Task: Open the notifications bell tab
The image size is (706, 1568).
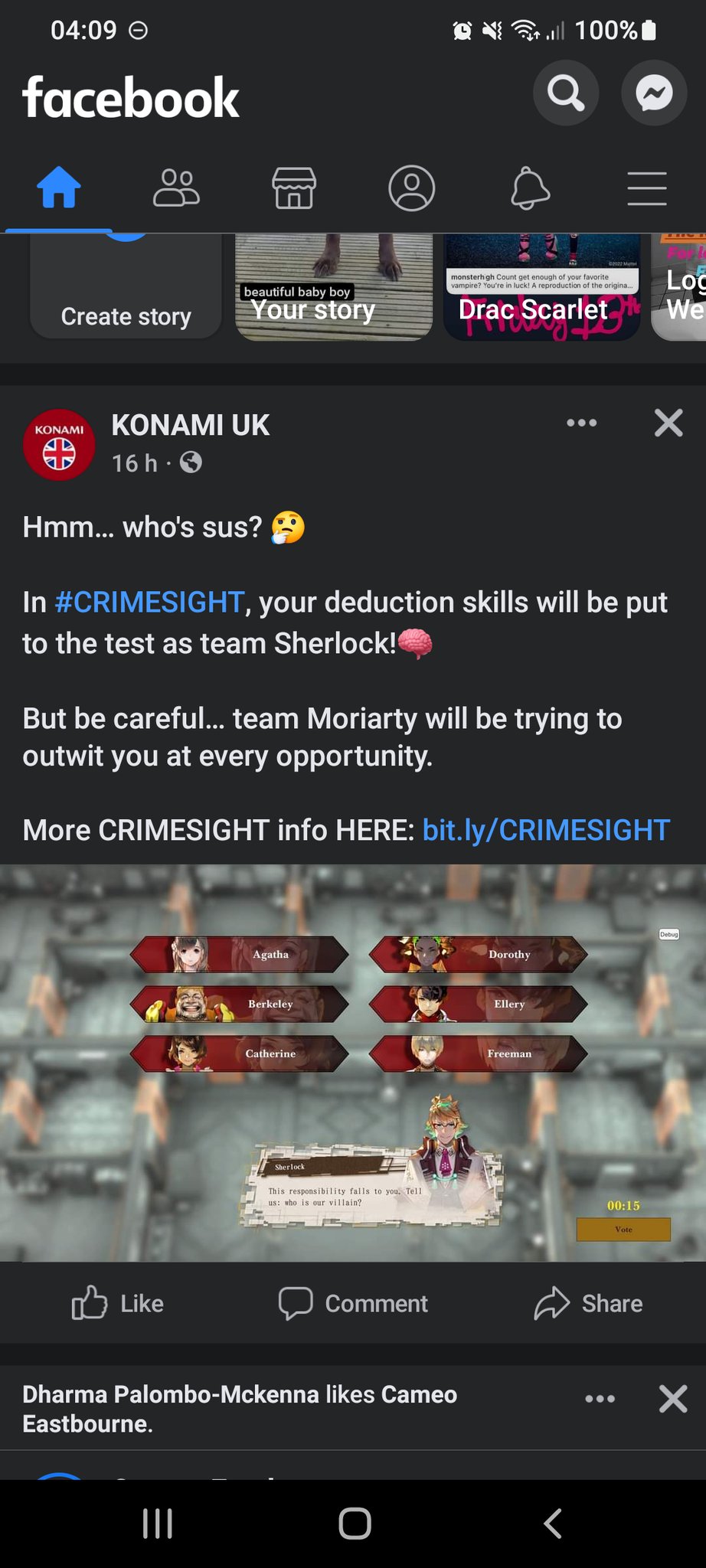Action: (x=530, y=188)
